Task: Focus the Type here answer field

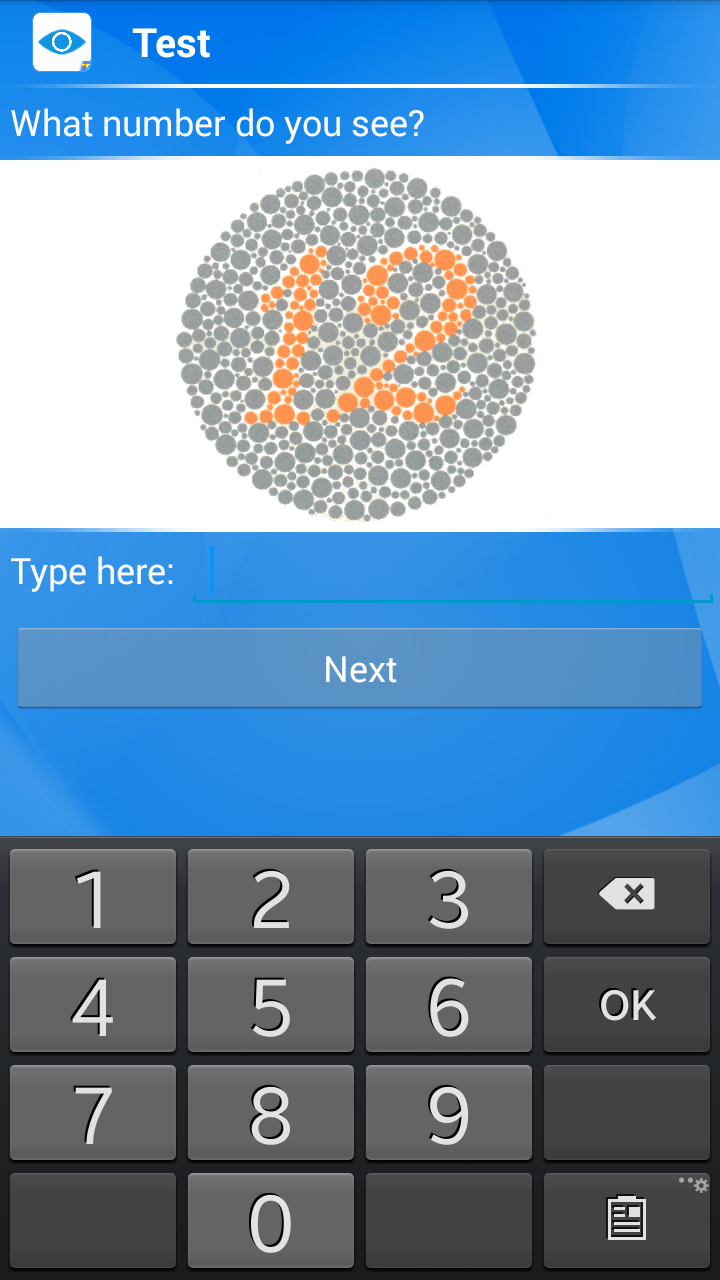Action: (452, 573)
